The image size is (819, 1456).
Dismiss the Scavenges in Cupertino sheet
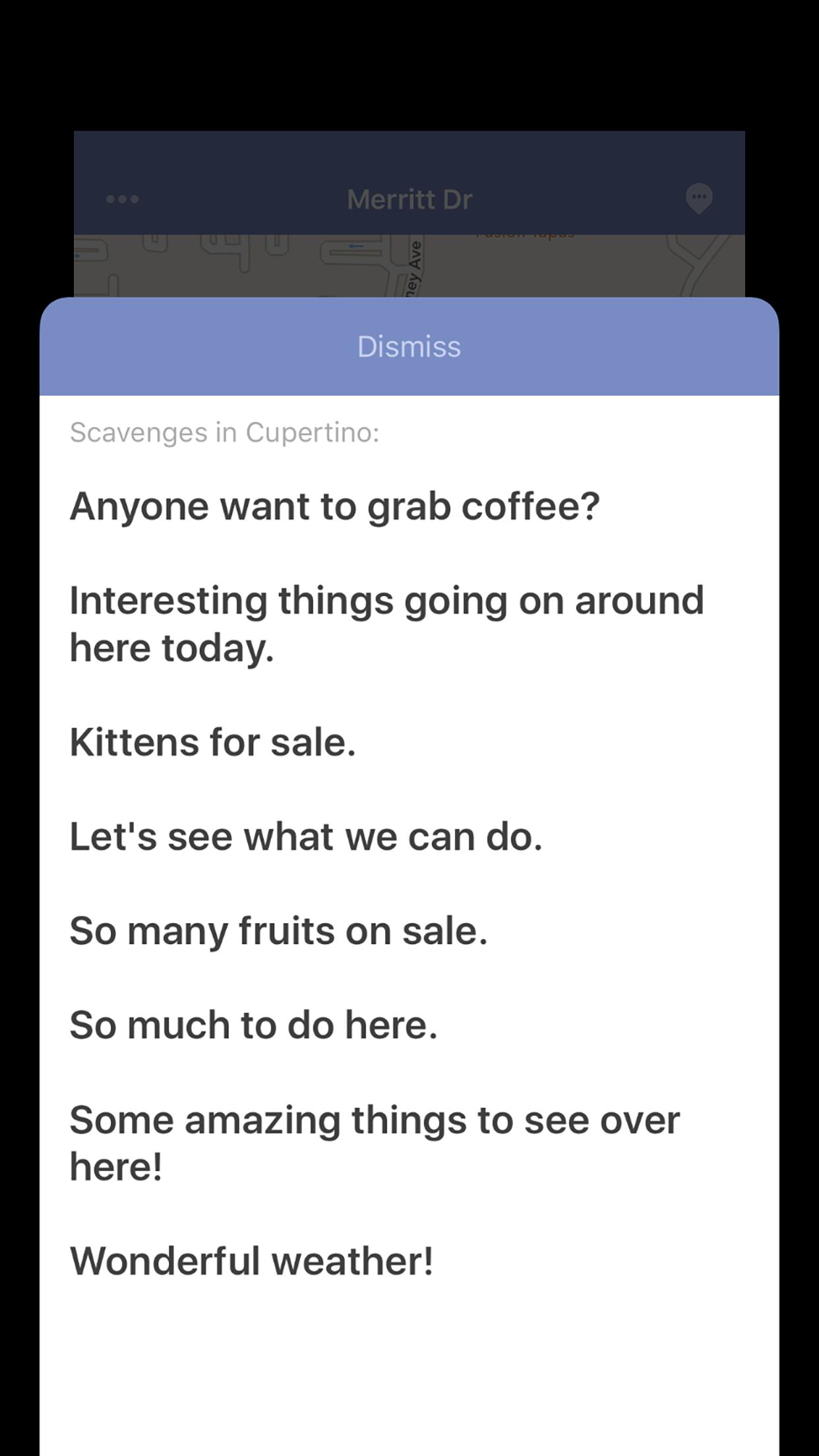coord(409,347)
